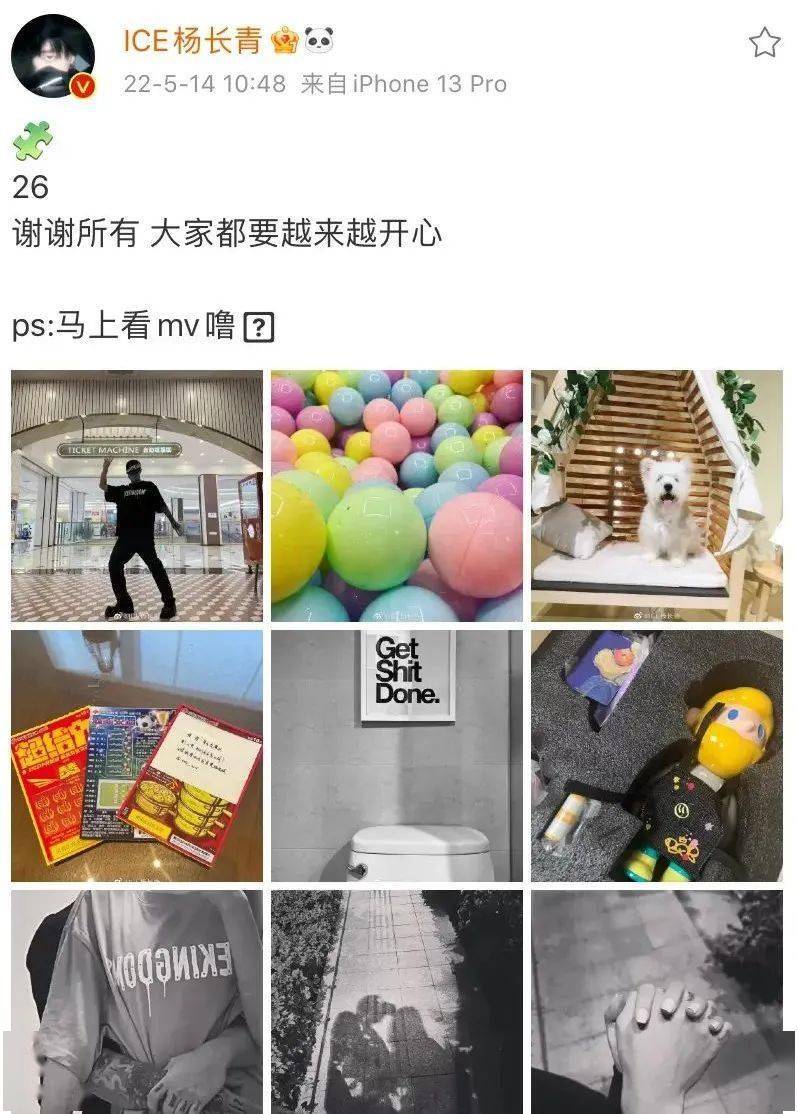The width and height of the screenshot is (798, 1114).
Task: Click the link icon after 'mv噜'
Action: click(x=260, y=324)
